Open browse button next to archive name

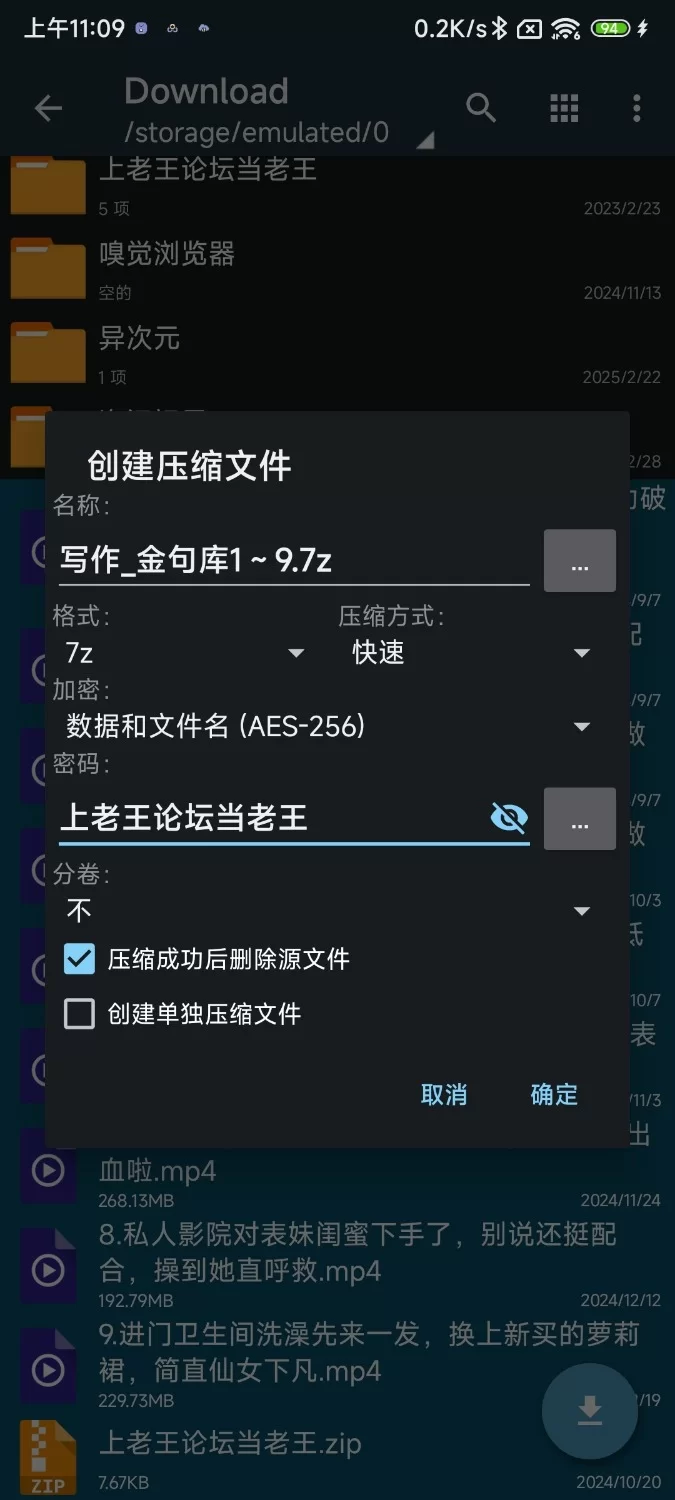pyautogui.click(x=579, y=561)
